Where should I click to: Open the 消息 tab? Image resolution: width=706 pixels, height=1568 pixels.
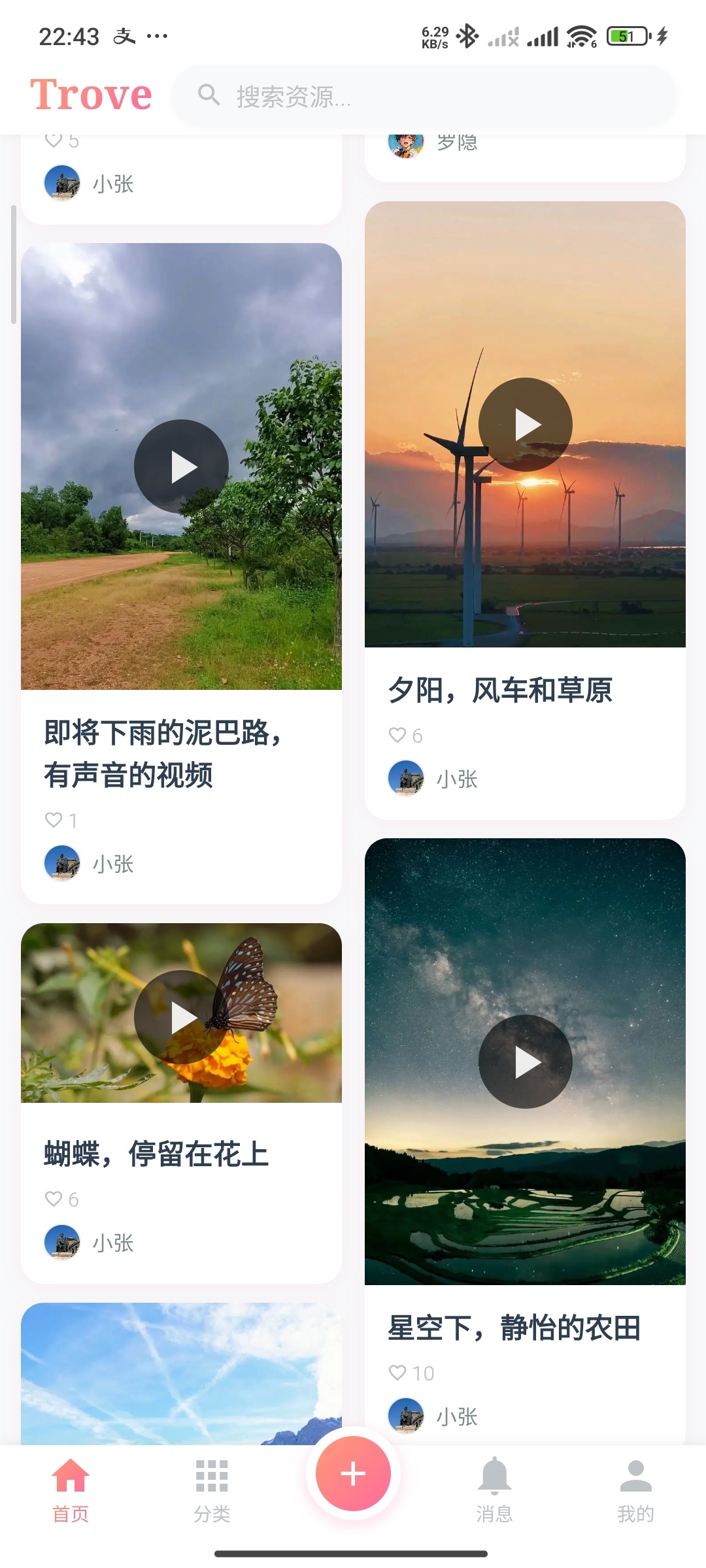coord(494,1491)
